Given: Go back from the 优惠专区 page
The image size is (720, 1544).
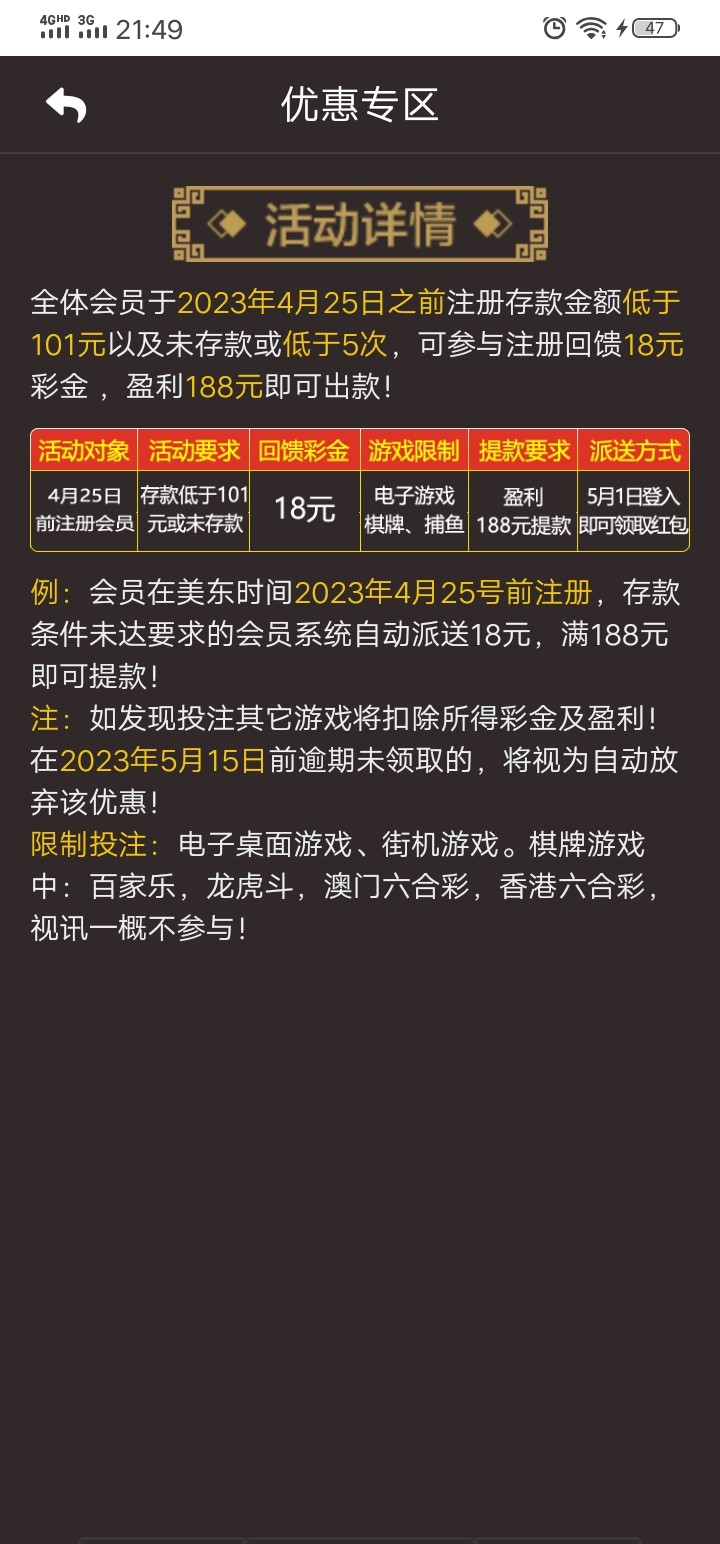Looking at the screenshot, I should pos(66,105).
